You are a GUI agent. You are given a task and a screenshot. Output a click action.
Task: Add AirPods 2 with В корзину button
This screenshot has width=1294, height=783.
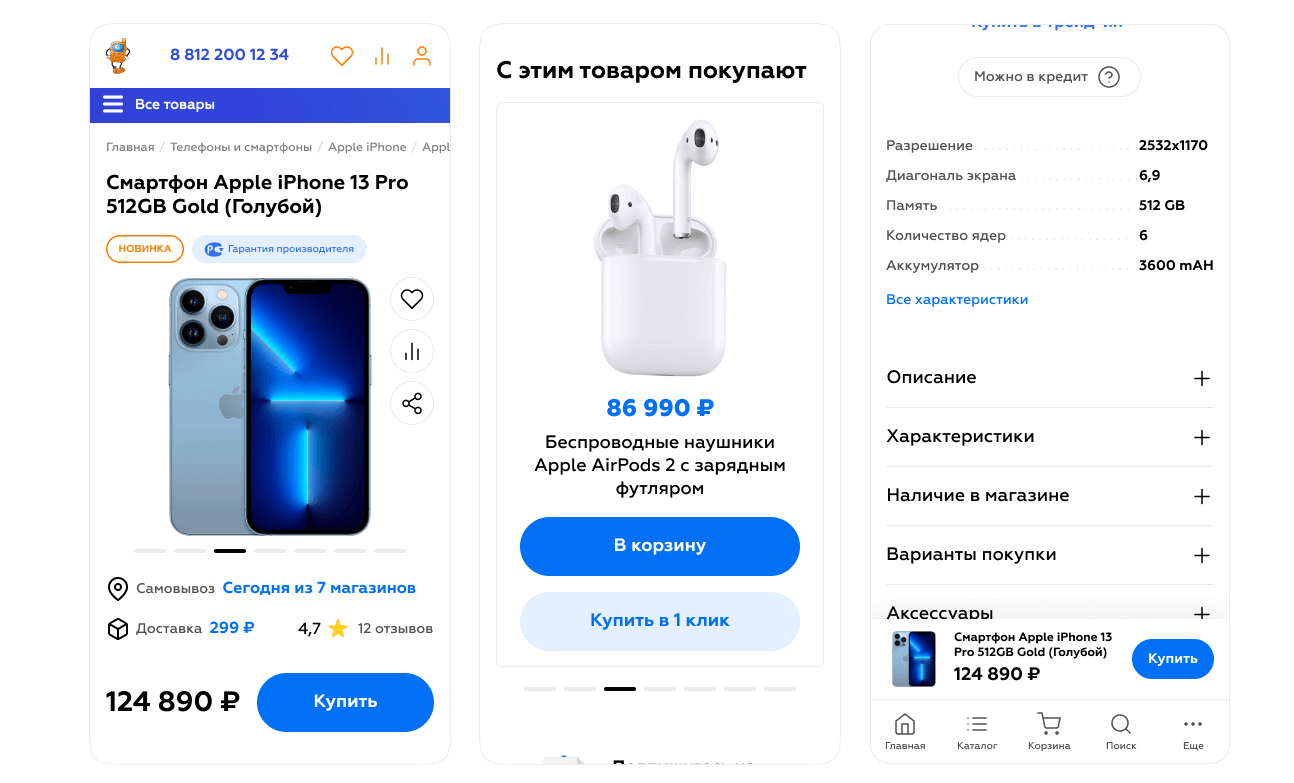pyautogui.click(x=660, y=546)
